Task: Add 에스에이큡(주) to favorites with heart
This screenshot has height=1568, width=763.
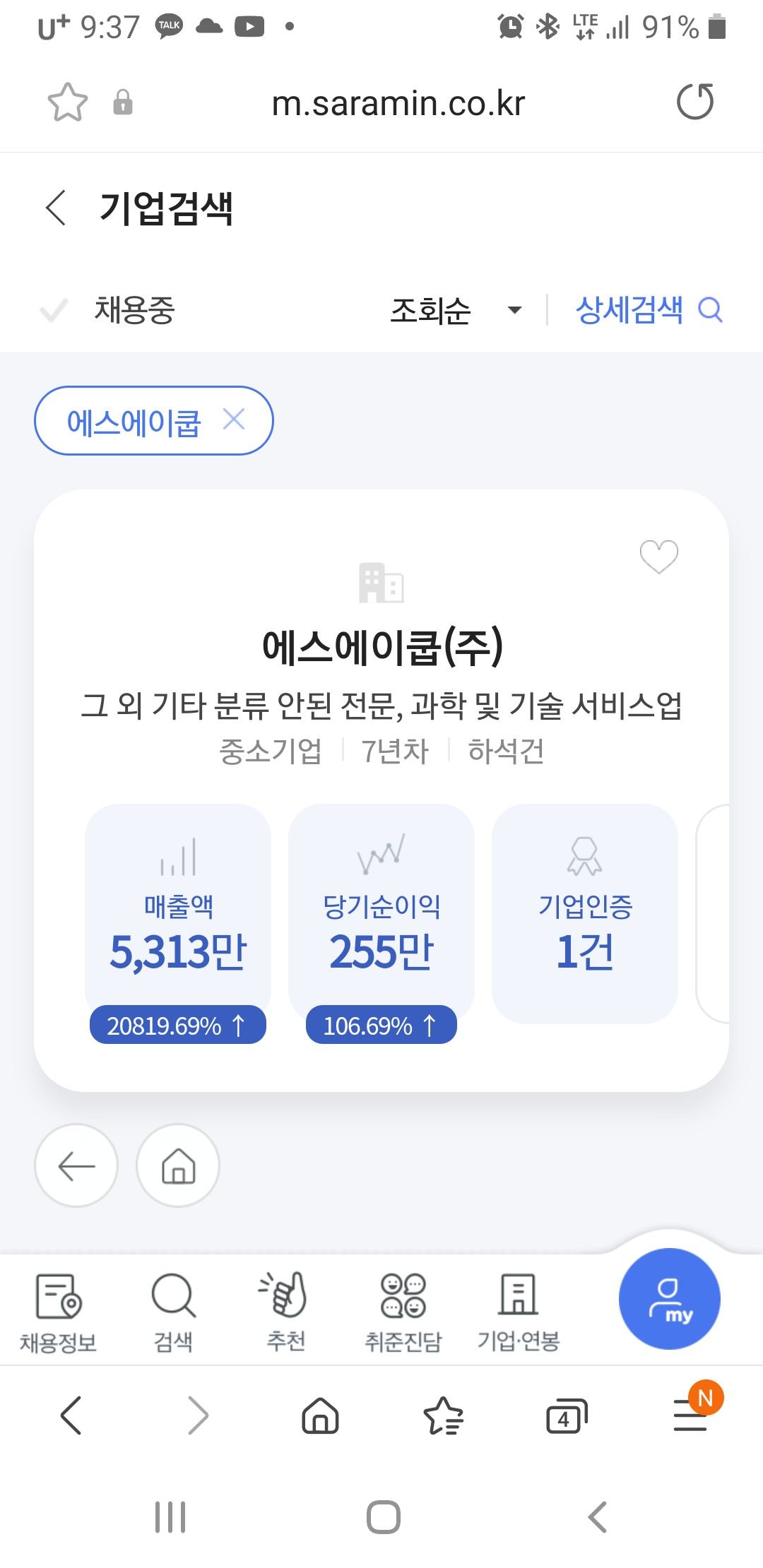Action: coord(658,557)
